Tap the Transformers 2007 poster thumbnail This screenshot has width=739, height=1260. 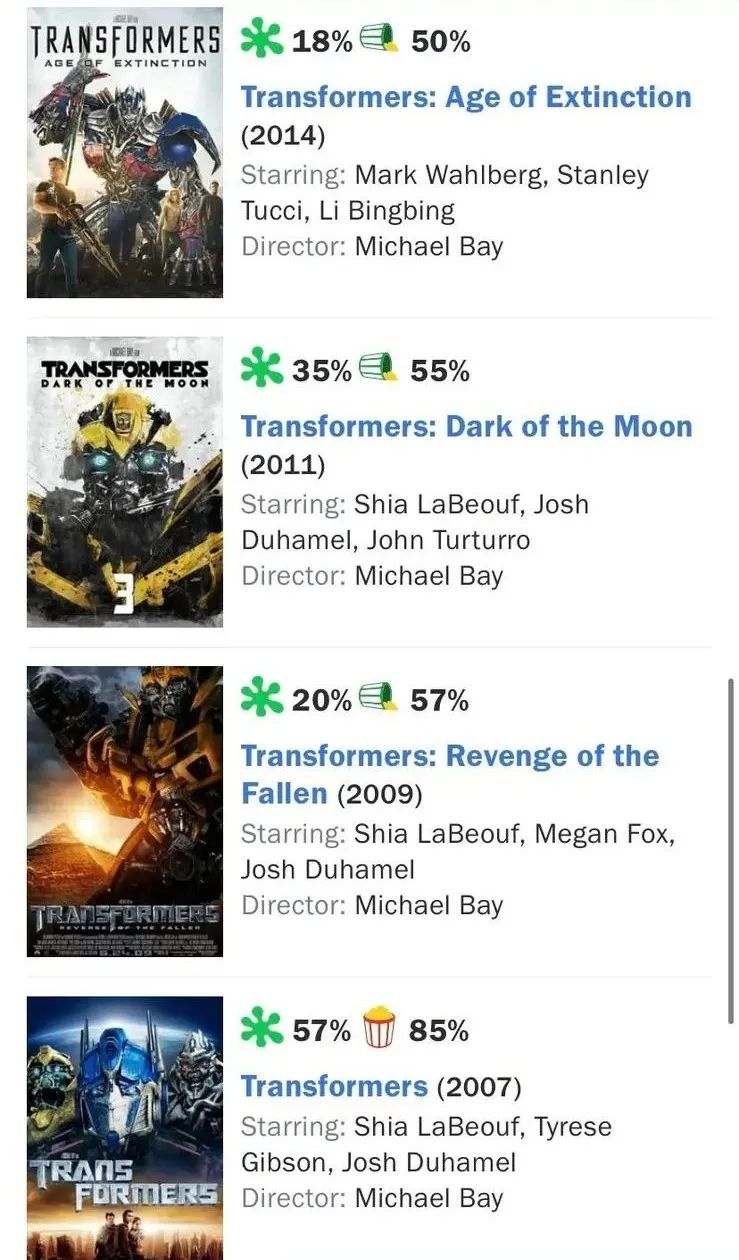[x=125, y=1128]
